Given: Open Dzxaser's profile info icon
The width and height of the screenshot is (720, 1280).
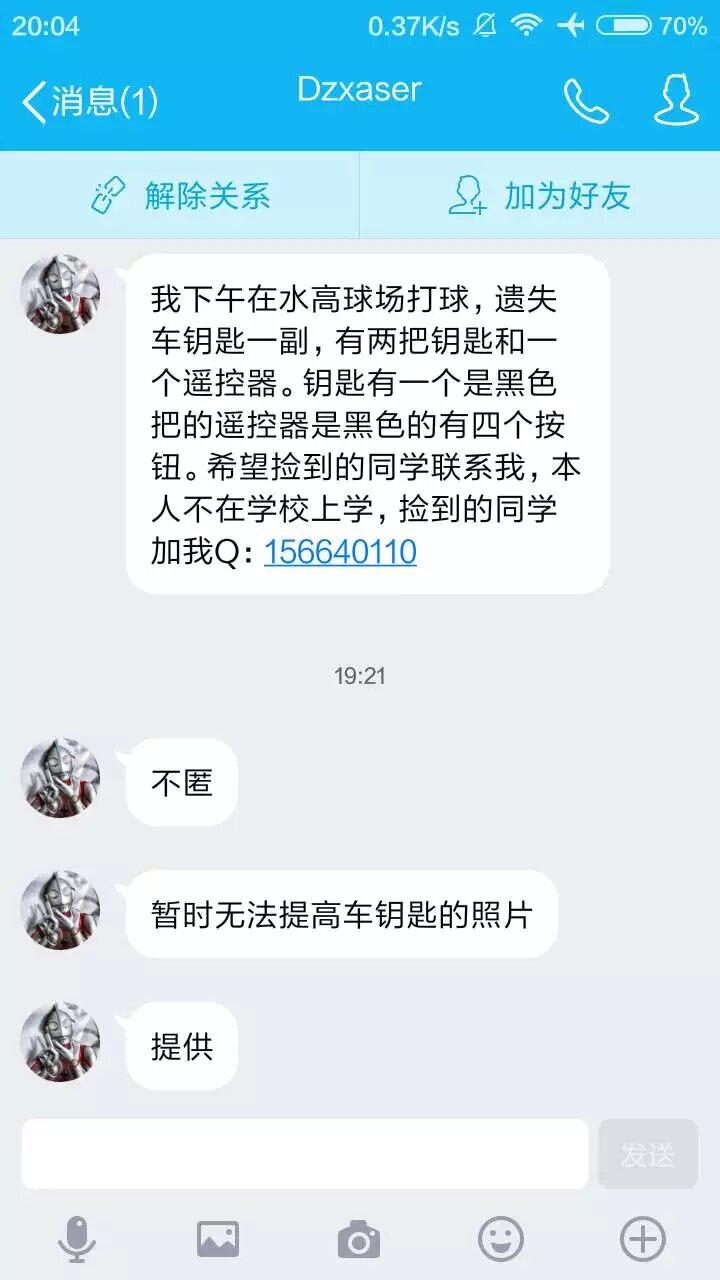Looking at the screenshot, I should tap(676, 99).
